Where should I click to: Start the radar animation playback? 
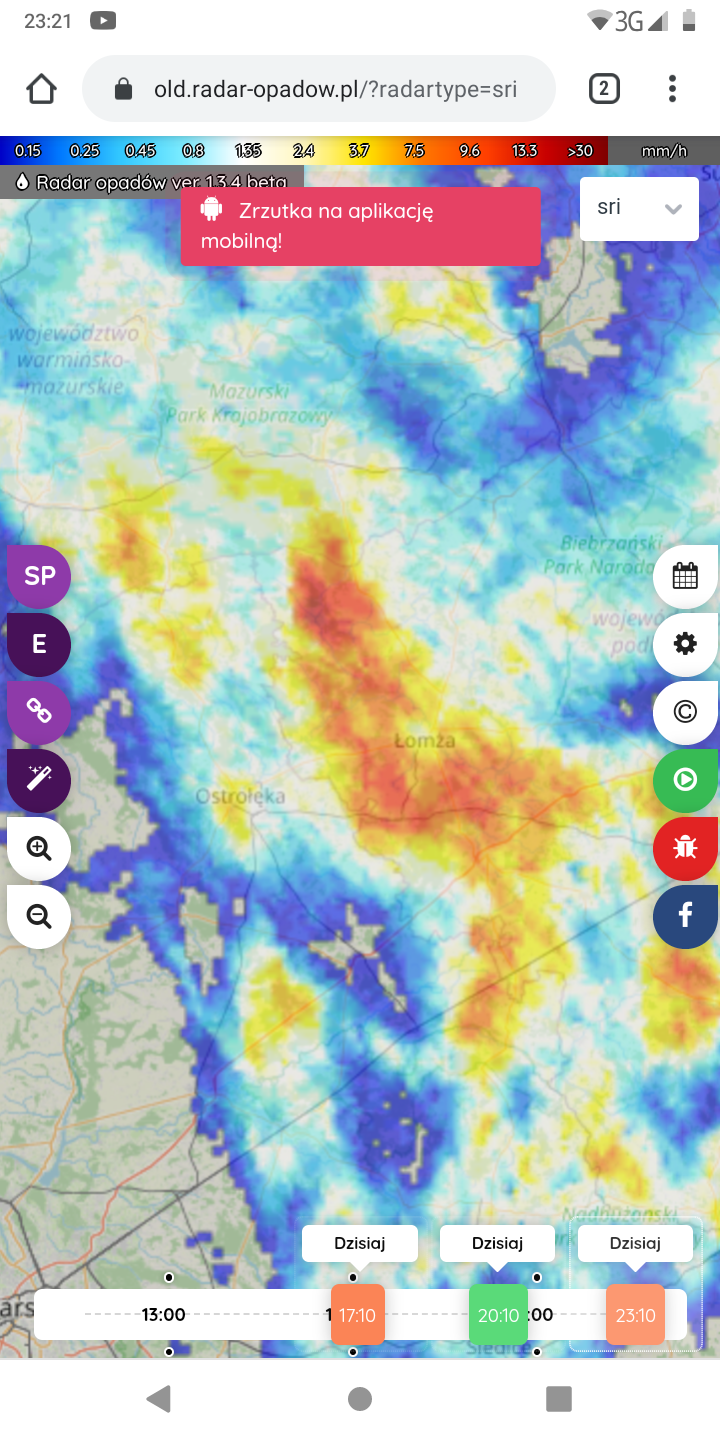click(685, 780)
